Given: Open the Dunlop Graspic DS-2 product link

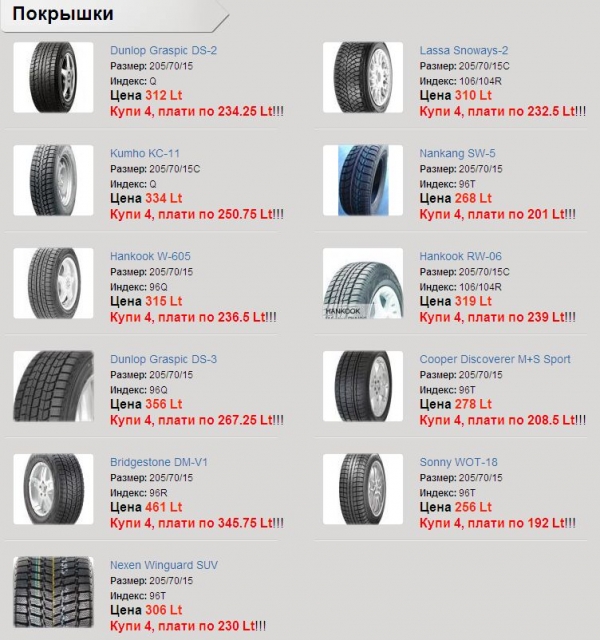Looking at the screenshot, I should point(163,50).
